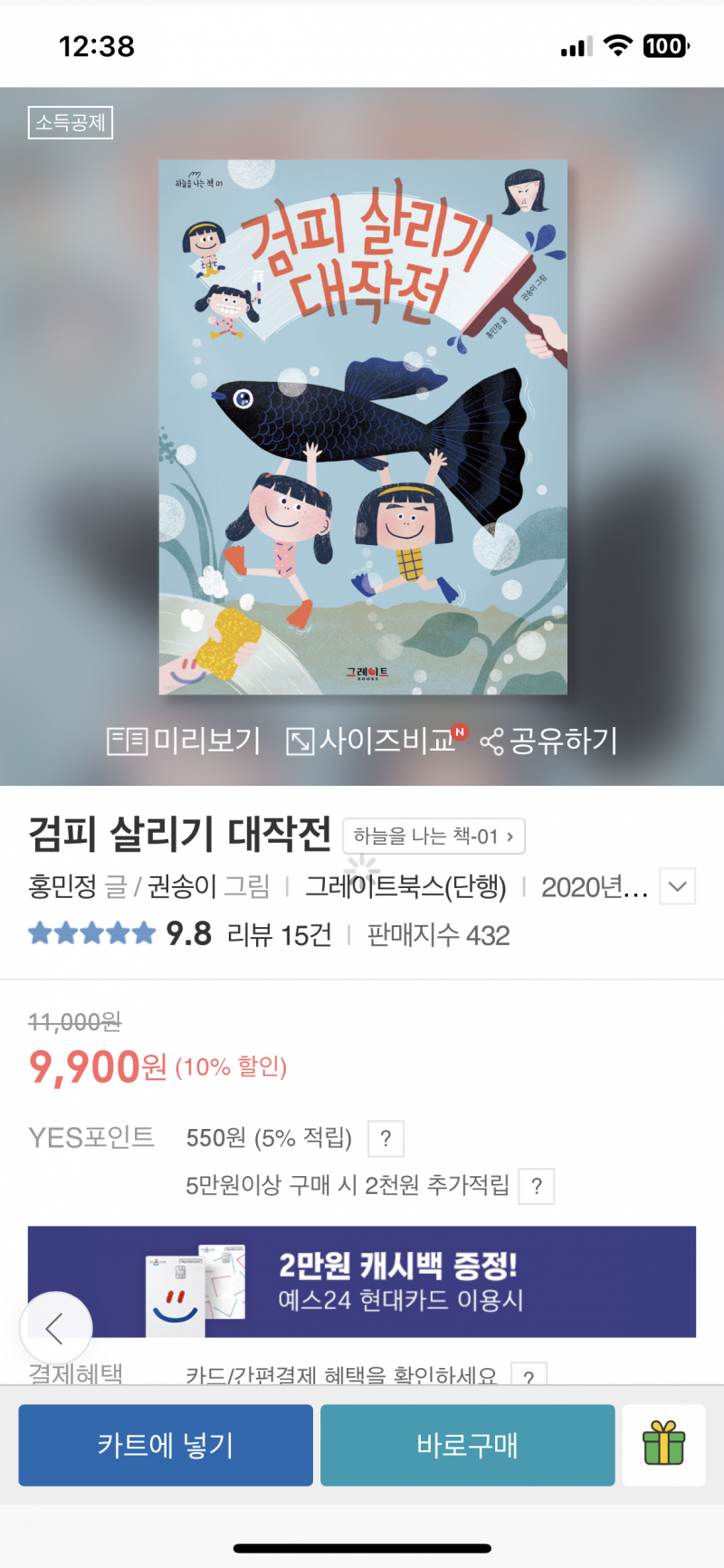Open the 미리보기 book preview

pyautogui.click(x=184, y=741)
